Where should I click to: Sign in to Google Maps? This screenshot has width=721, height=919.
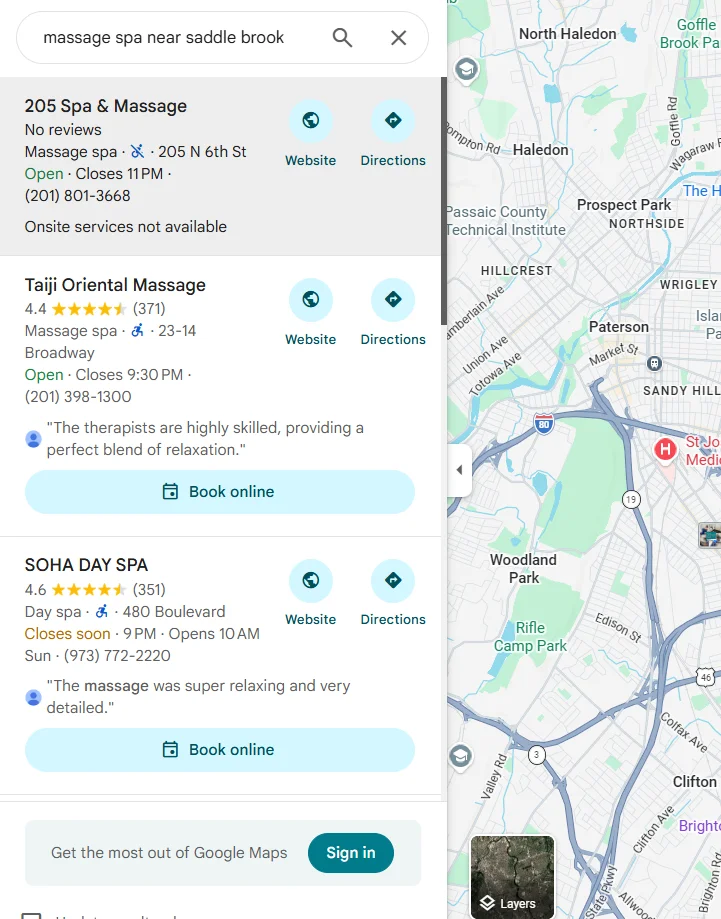pyautogui.click(x=350, y=853)
